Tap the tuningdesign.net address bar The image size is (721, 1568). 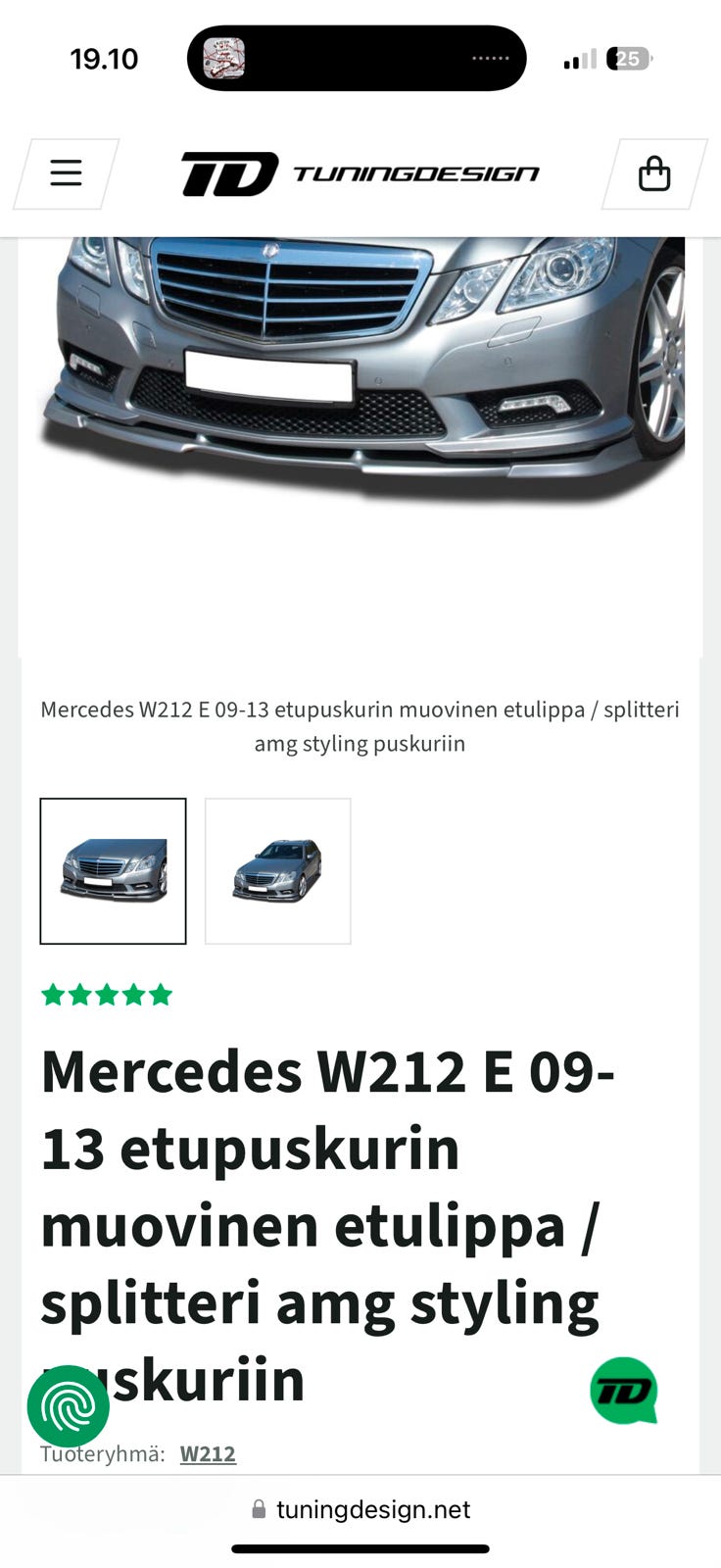point(360,1509)
